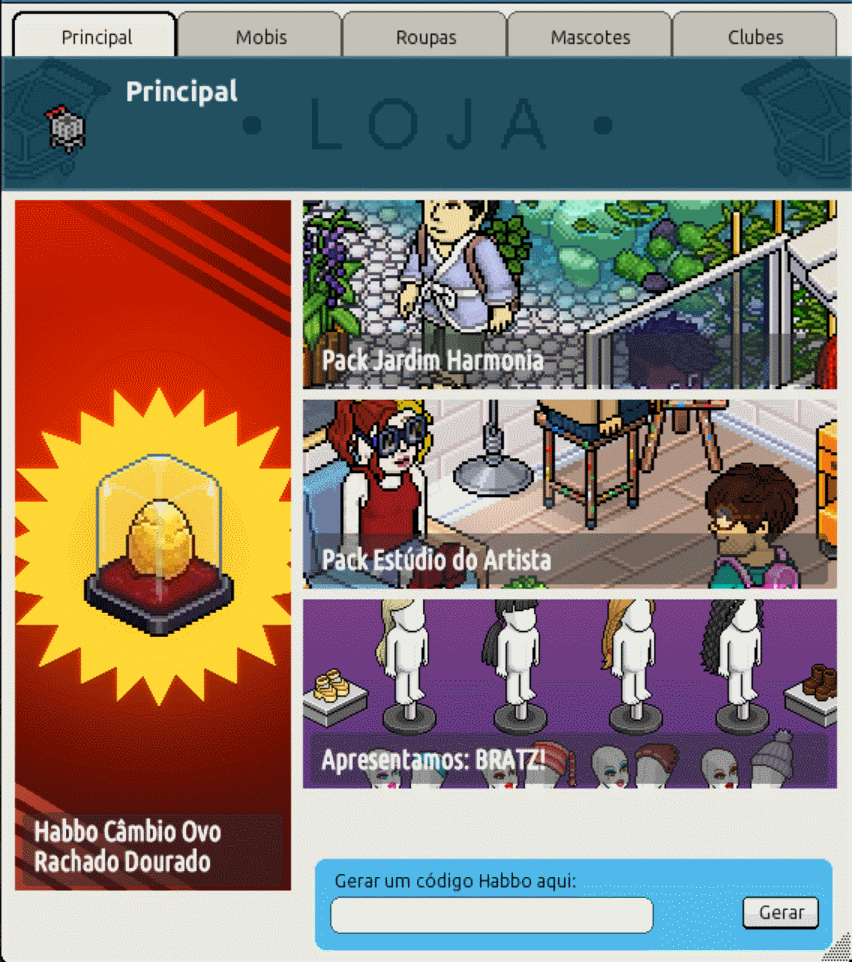Tap the Gerar button
Viewport: 852px width, 962px height.
coord(780,912)
